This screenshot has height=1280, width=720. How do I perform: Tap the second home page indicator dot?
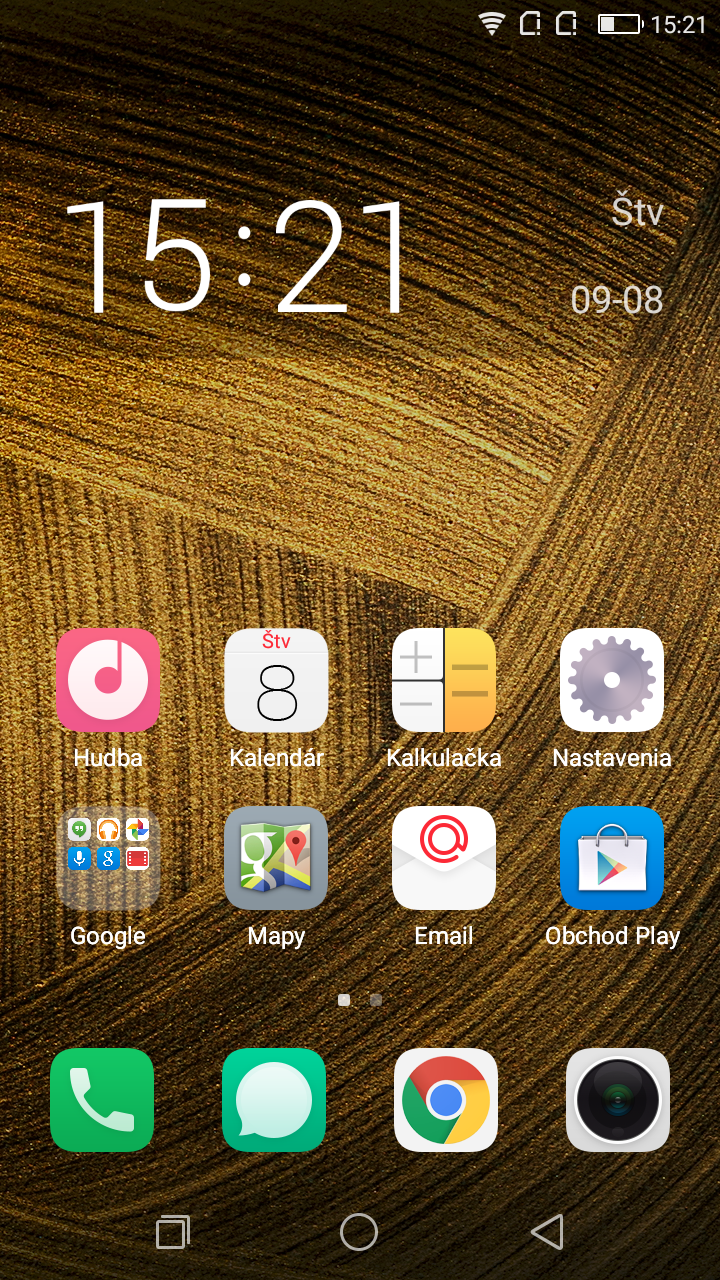tap(376, 999)
